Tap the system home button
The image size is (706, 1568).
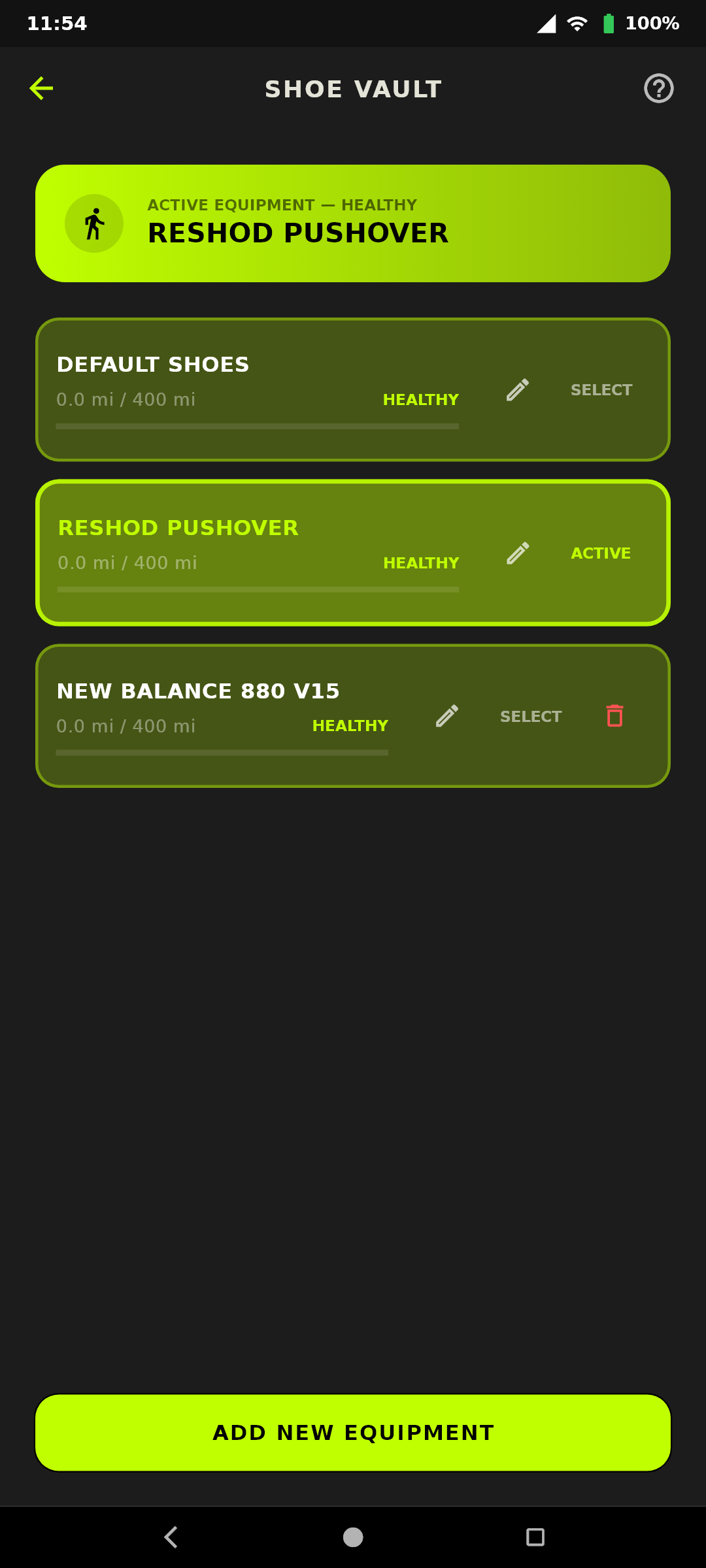click(353, 1537)
